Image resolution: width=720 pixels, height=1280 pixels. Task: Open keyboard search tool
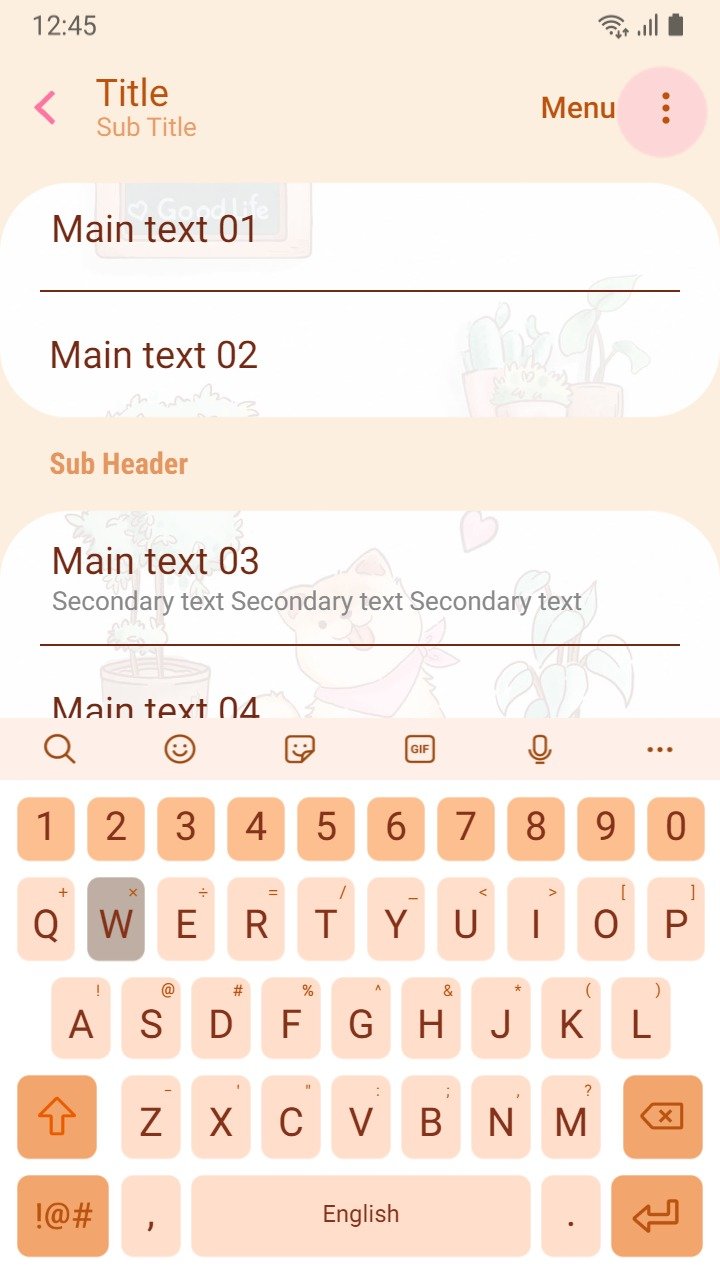60,749
